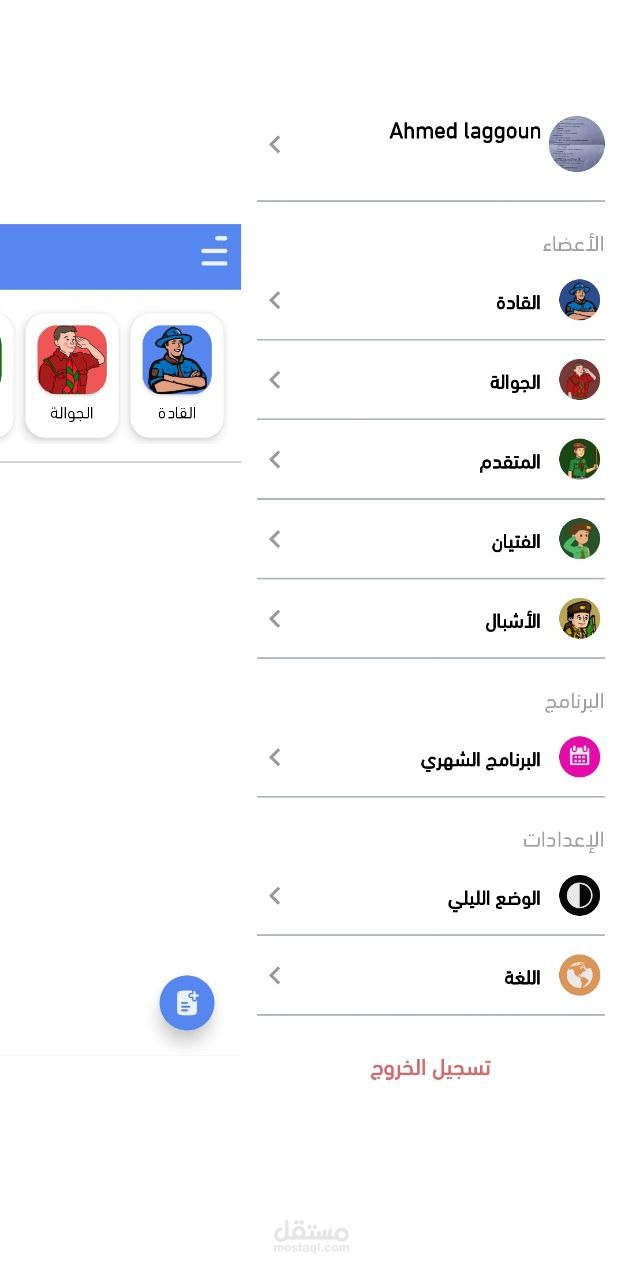Screen dimensions: 623x1280
Task: Select المتقدم members section
Action: tap(431, 460)
